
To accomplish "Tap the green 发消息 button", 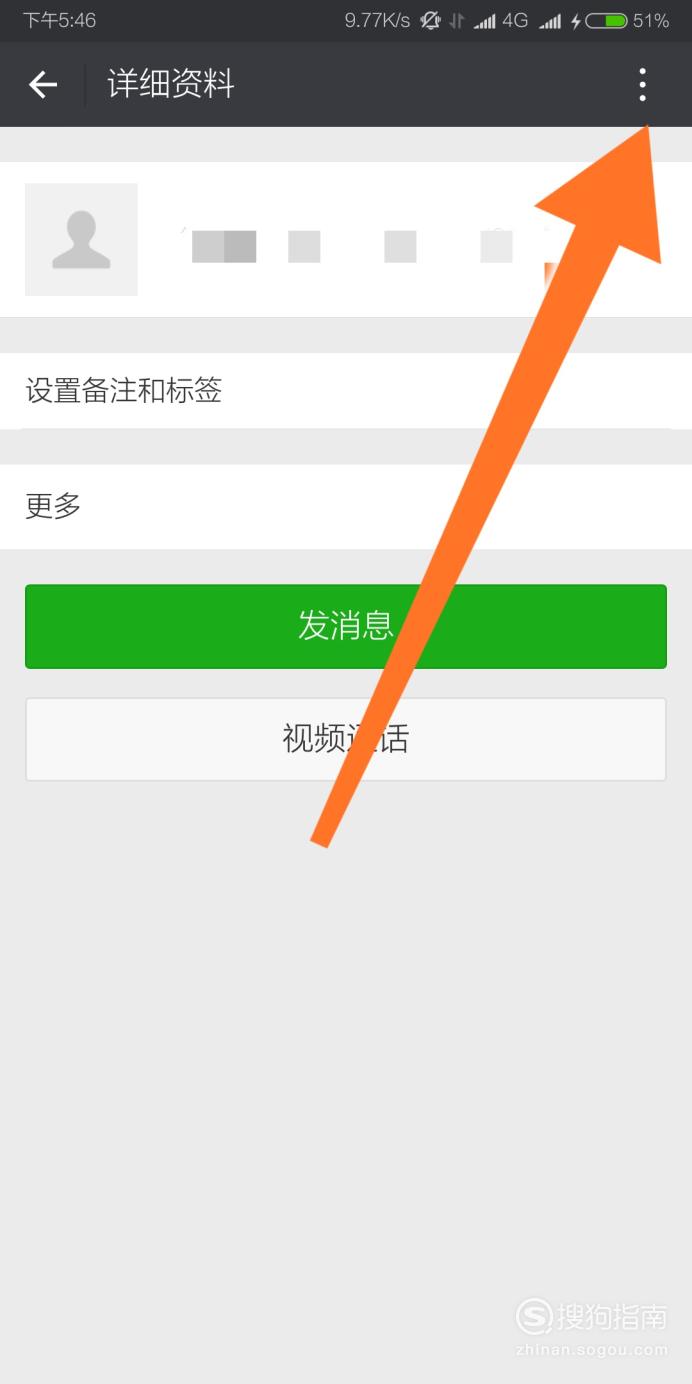I will point(346,626).
